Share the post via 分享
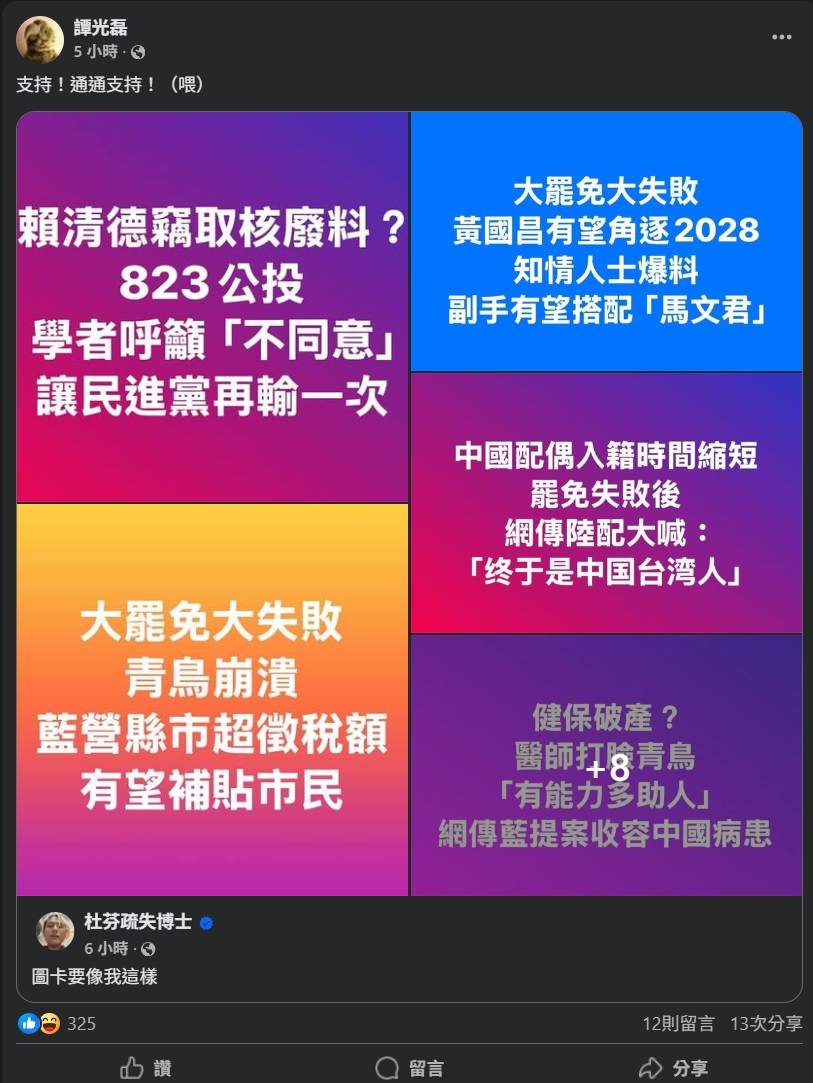Screen dimensions: 813x1083 pyautogui.click(x=673, y=1068)
